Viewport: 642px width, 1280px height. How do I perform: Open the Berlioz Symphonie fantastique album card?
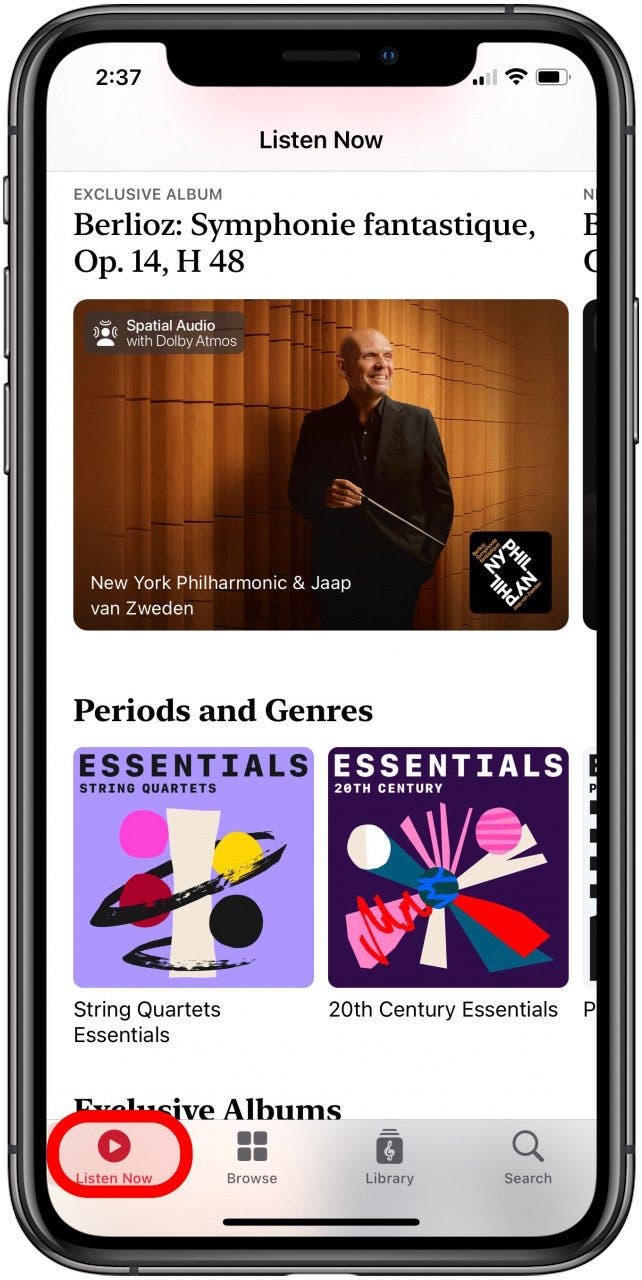click(x=320, y=464)
